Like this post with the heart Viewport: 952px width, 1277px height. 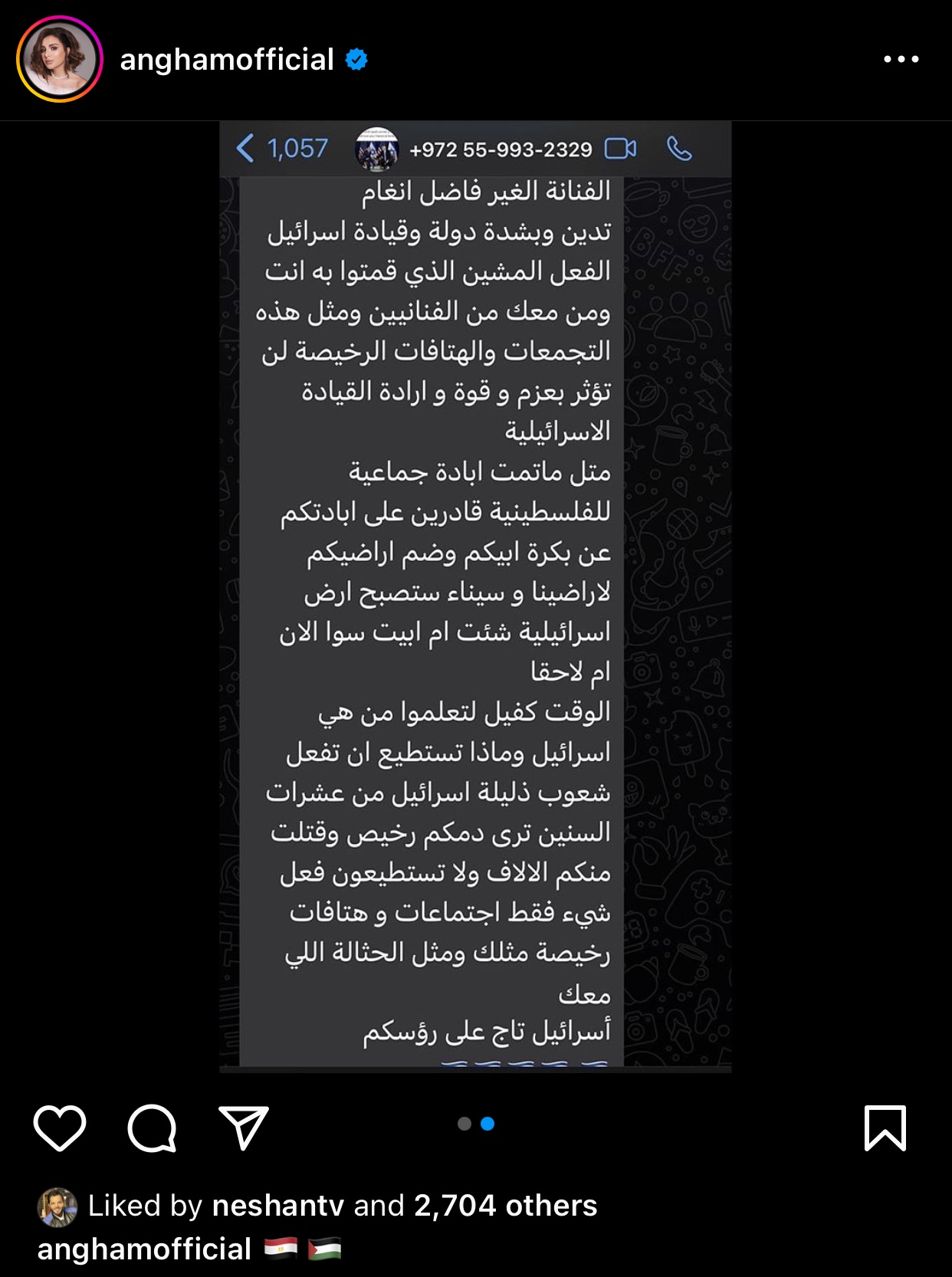click(60, 1128)
